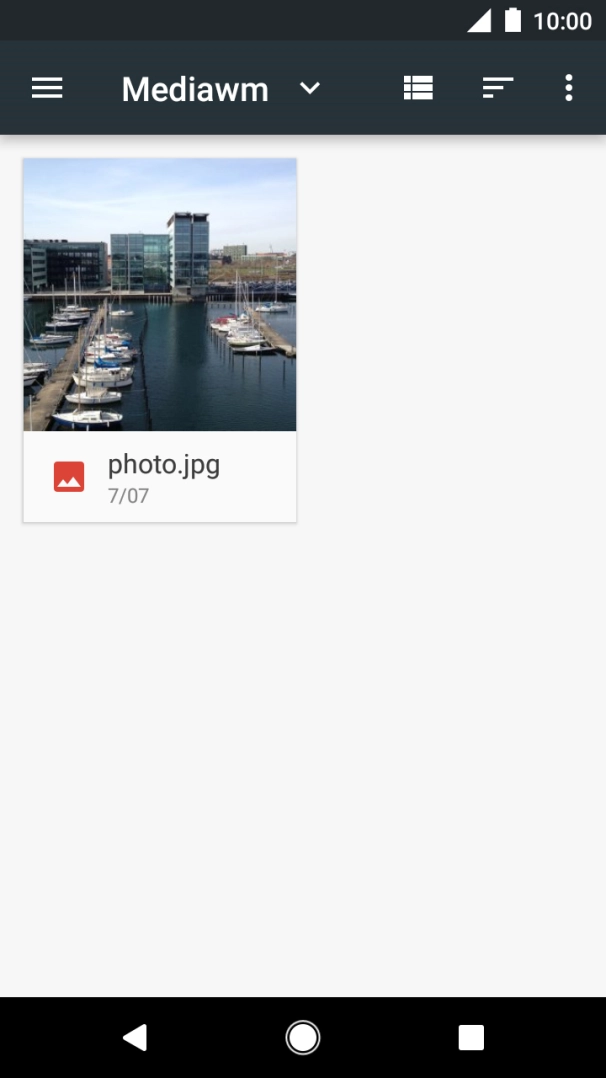Open the overflow menu

[x=568, y=89]
